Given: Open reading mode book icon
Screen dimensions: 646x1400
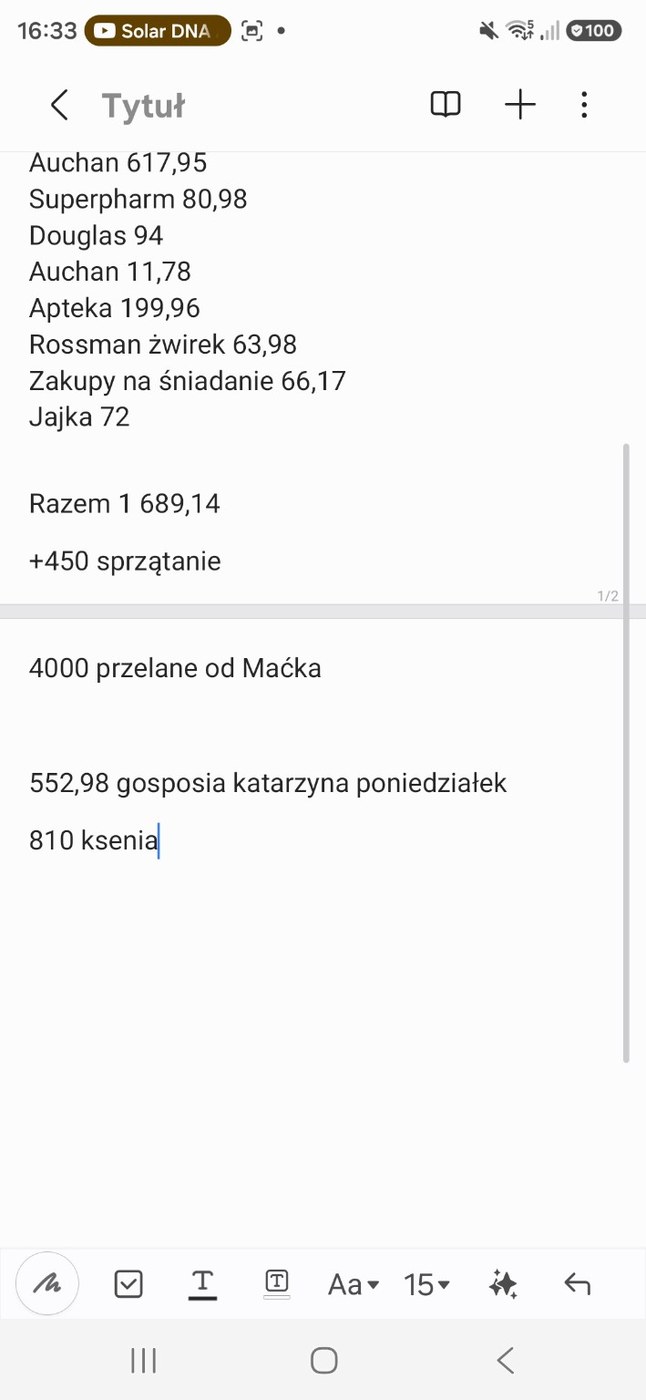Looking at the screenshot, I should [445, 105].
